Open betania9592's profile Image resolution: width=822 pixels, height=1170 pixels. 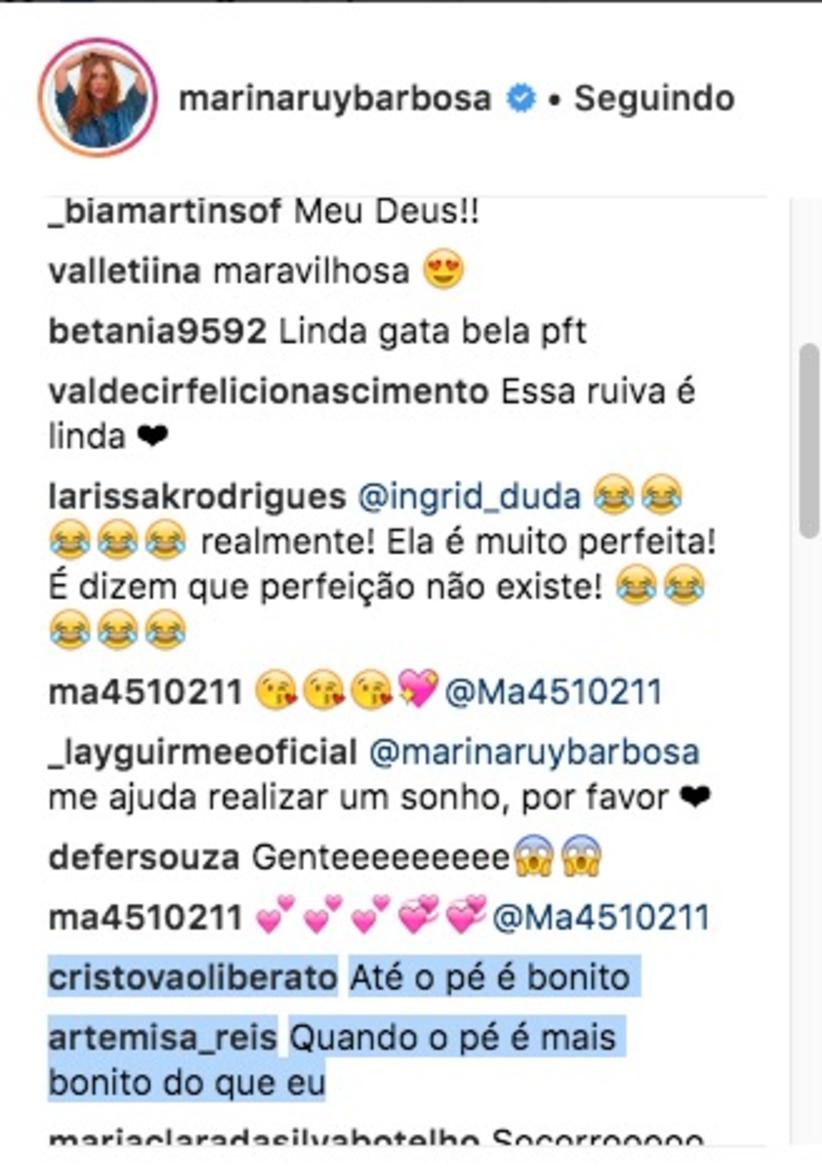pyautogui.click(x=157, y=331)
